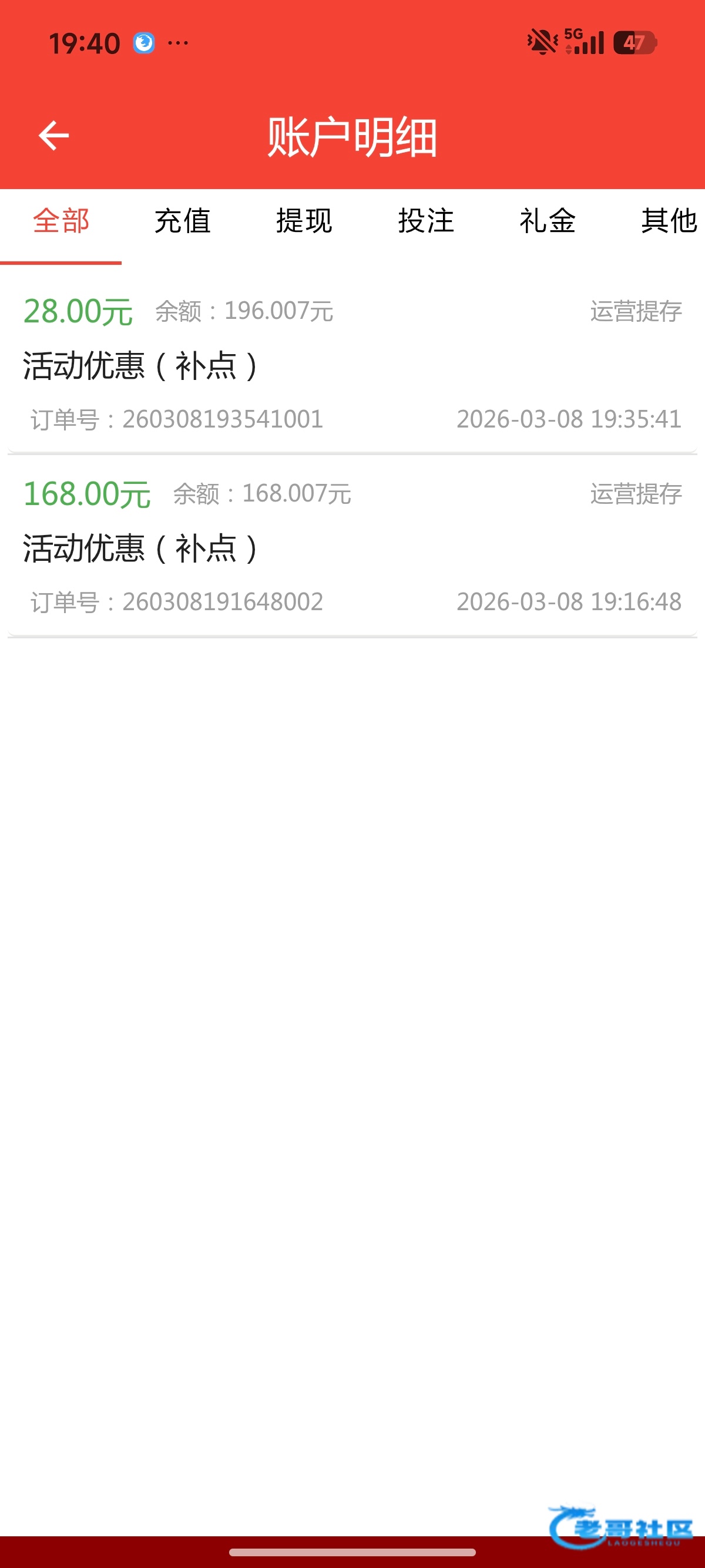Image resolution: width=705 pixels, height=1568 pixels.
Task: Go back using the top-left arrow
Action: [x=53, y=135]
